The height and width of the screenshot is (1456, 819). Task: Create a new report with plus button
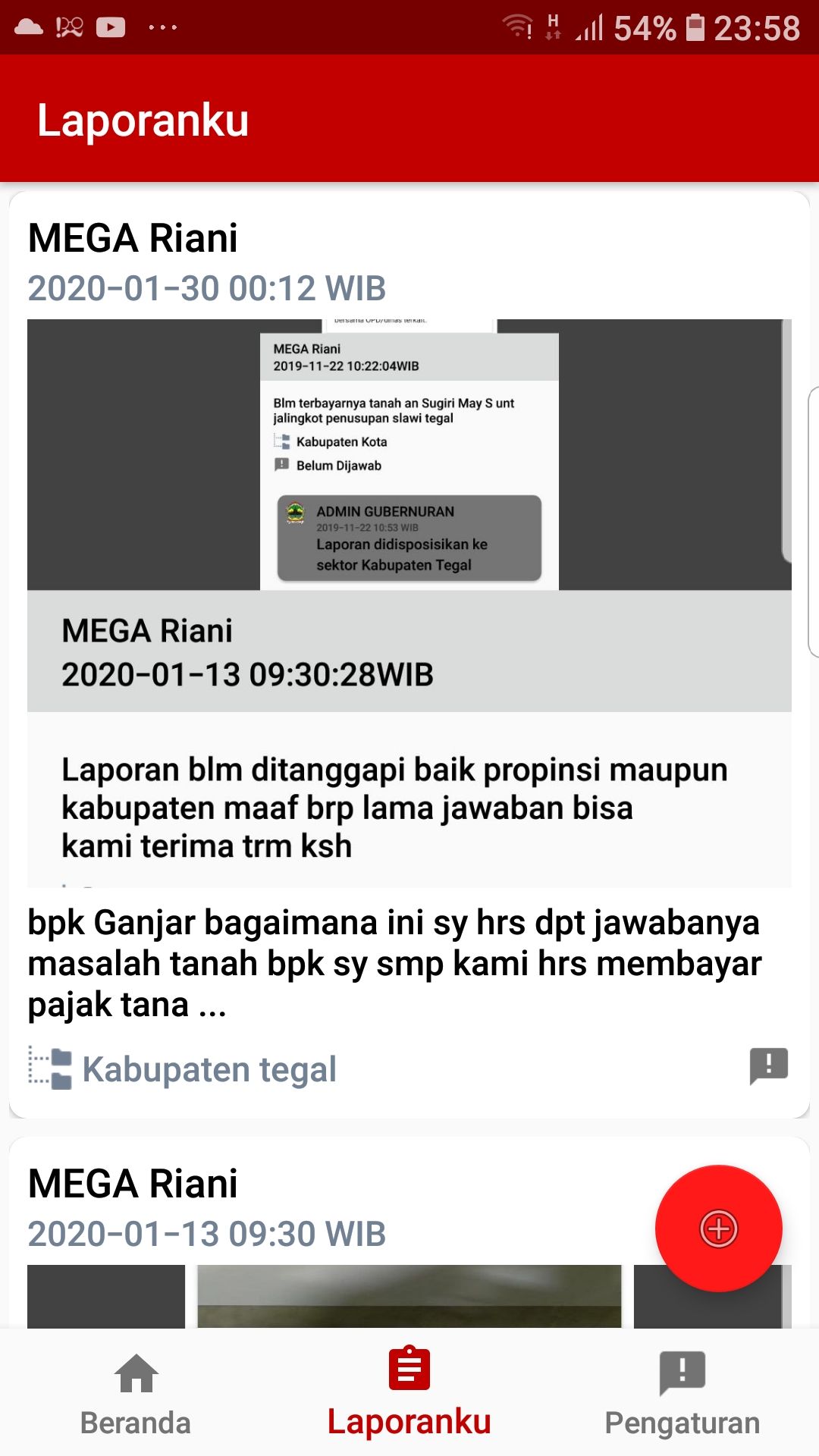718,1228
